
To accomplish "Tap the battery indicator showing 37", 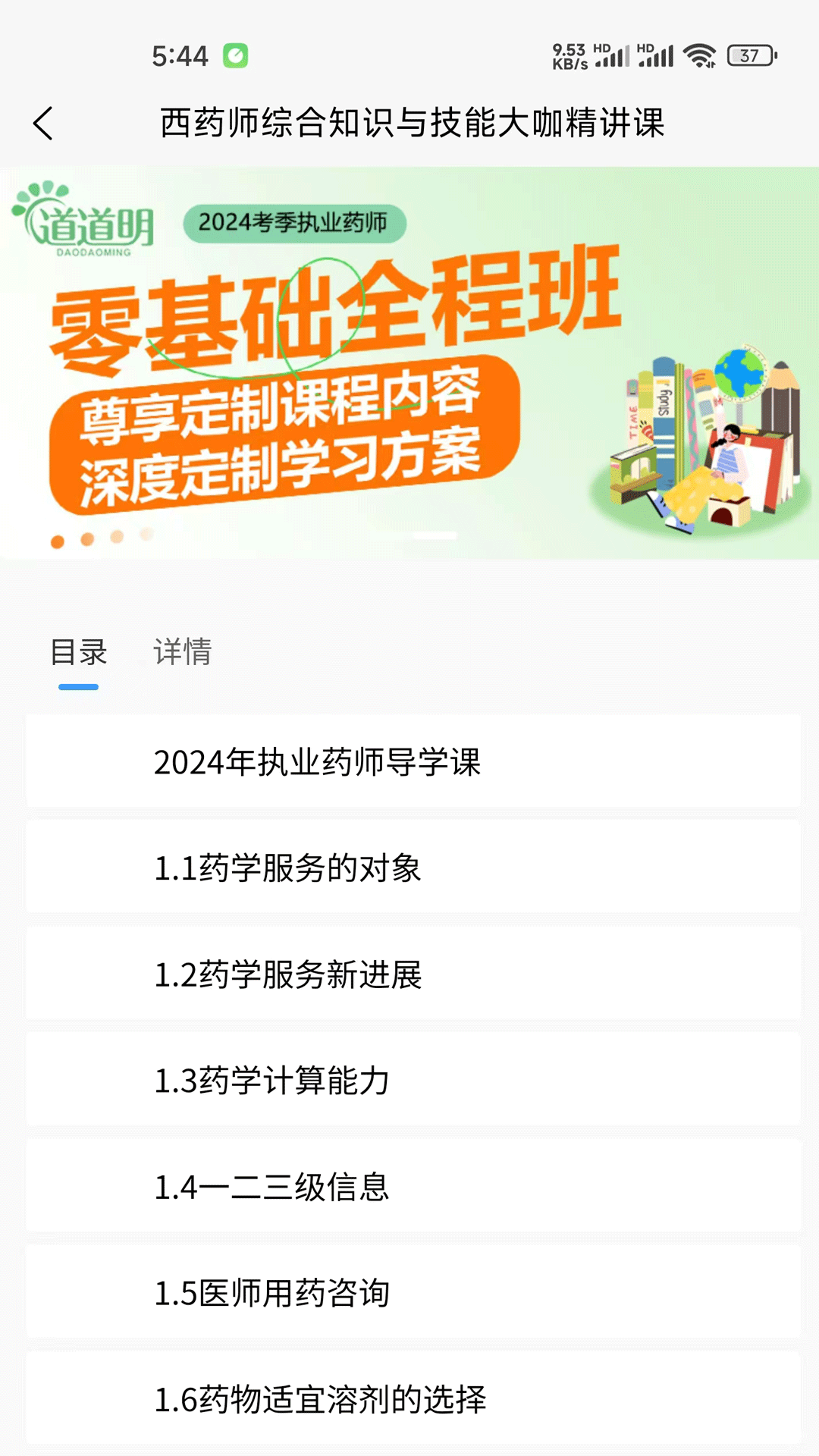I will (749, 55).
